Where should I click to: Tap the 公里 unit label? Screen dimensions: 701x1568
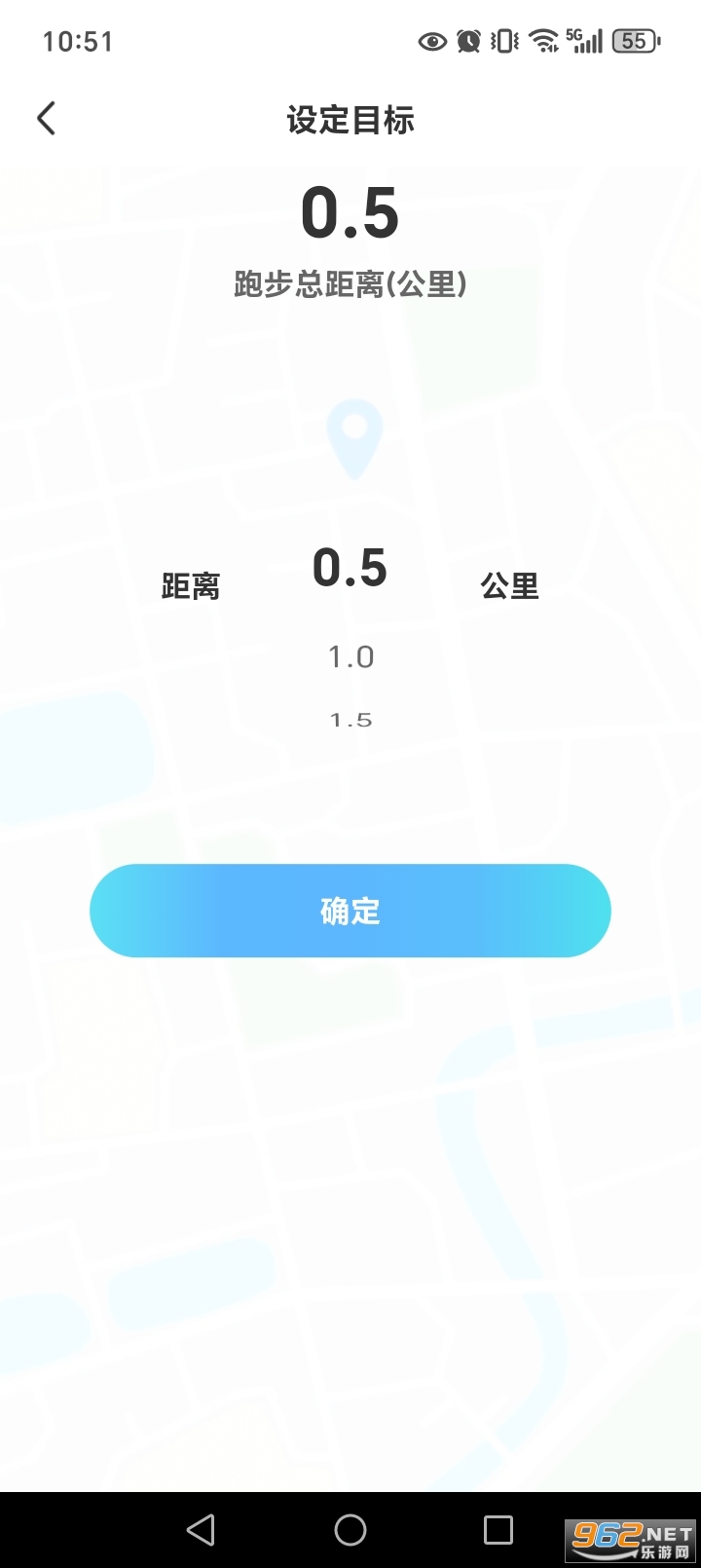pyautogui.click(x=509, y=584)
